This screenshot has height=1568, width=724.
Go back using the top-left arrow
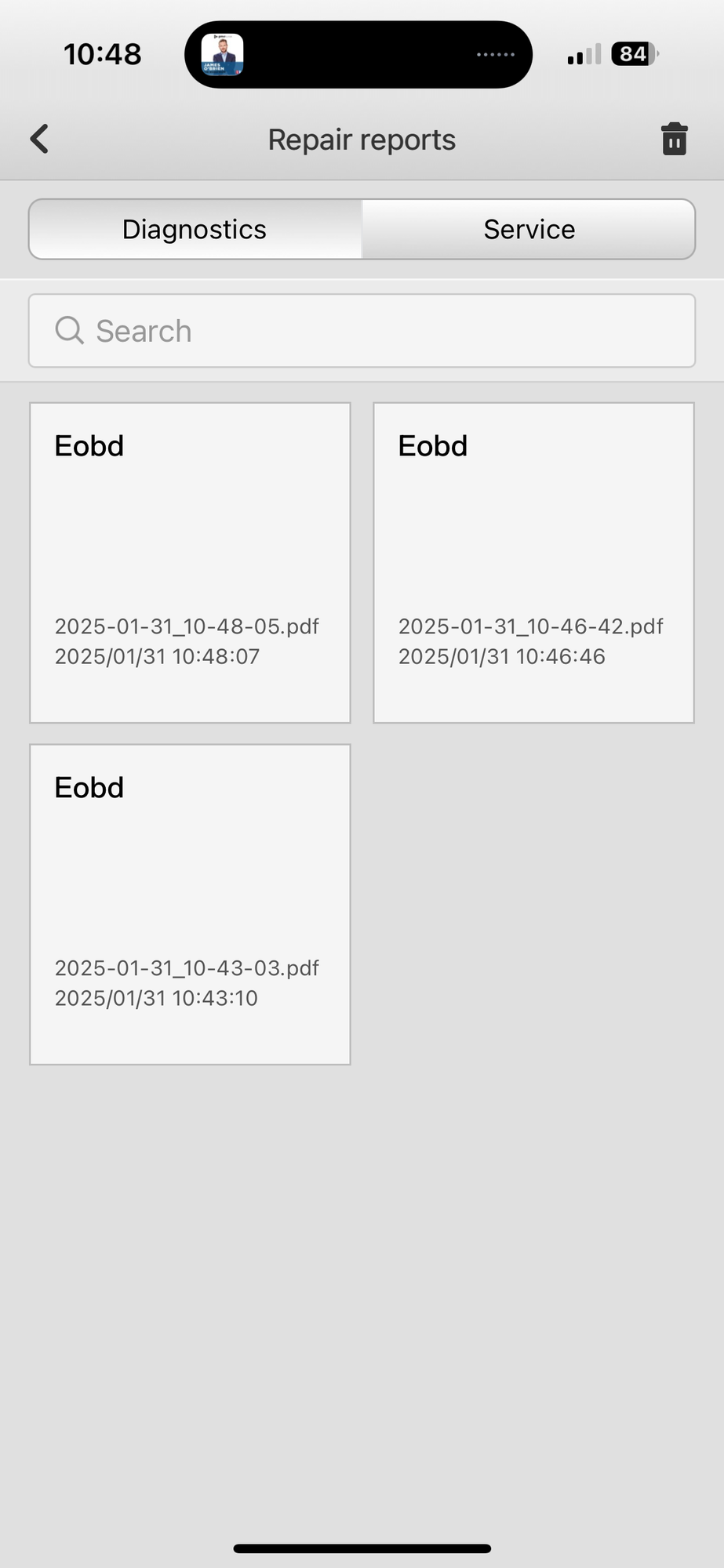click(x=39, y=140)
